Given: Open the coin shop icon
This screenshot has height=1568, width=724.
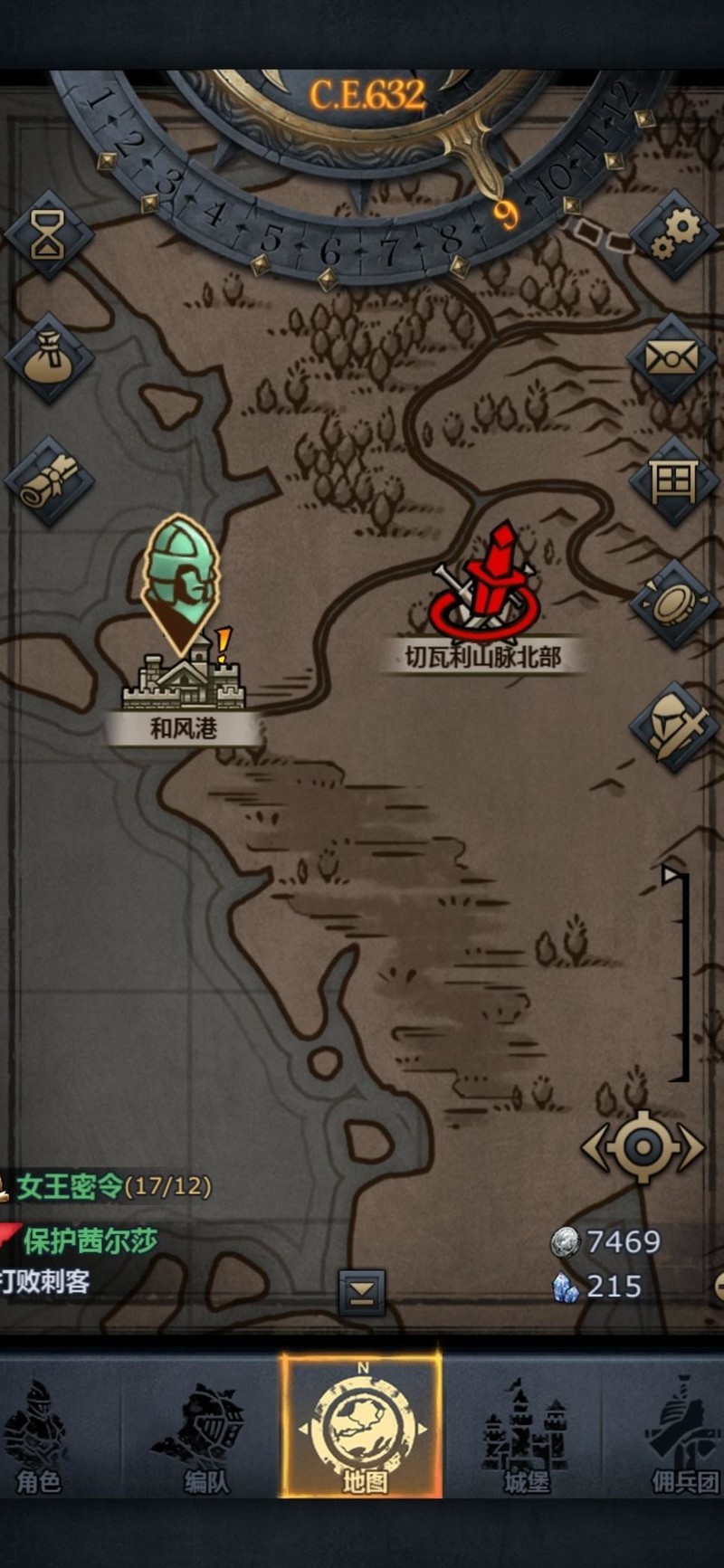Looking at the screenshot, I should [674, 603].
